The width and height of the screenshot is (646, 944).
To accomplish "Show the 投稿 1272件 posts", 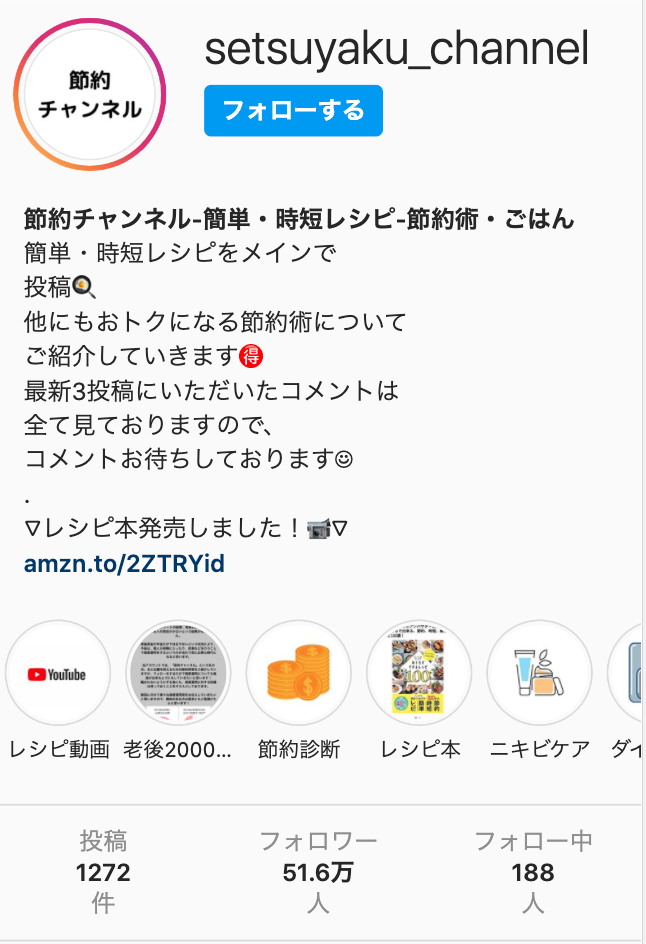I will click(104, 872).
